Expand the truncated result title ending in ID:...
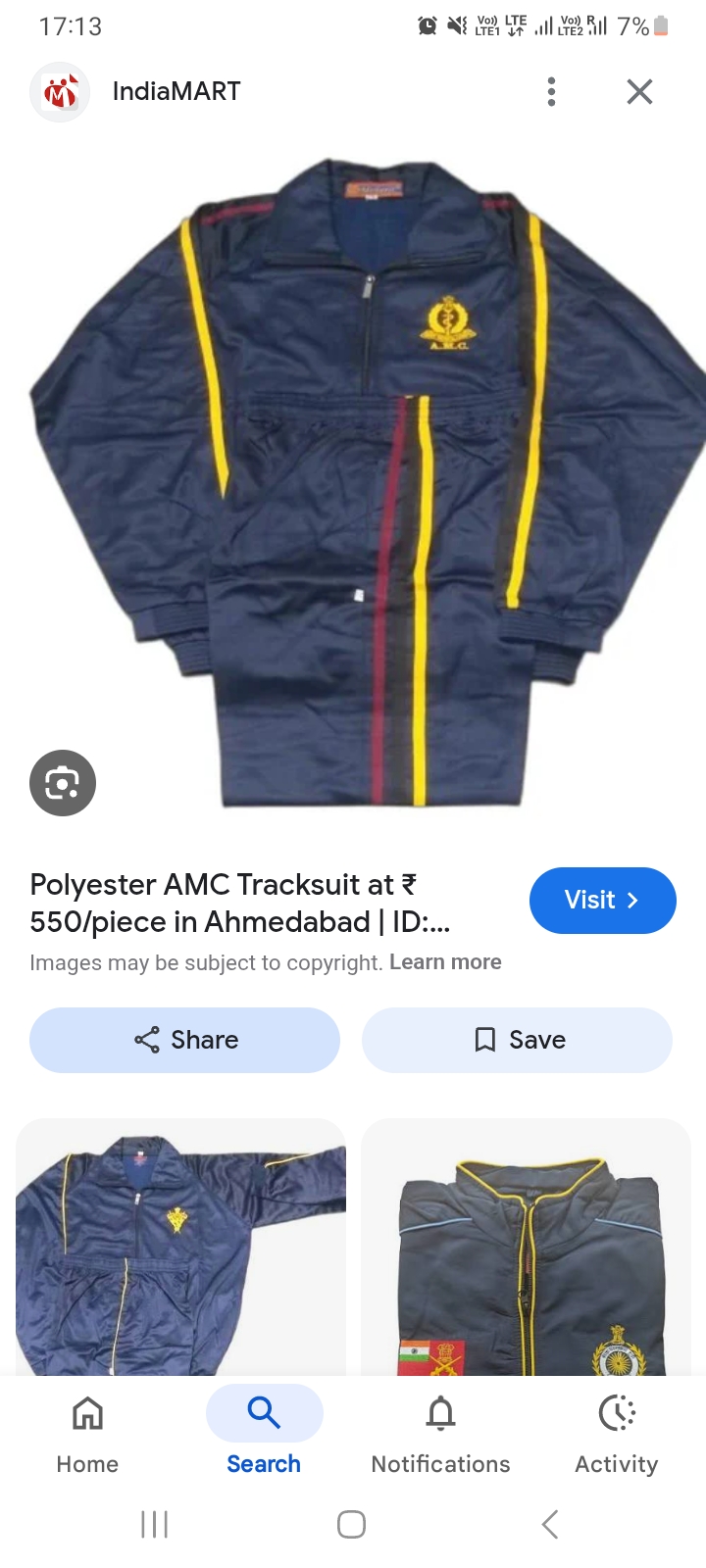 [x=224, y=903]
